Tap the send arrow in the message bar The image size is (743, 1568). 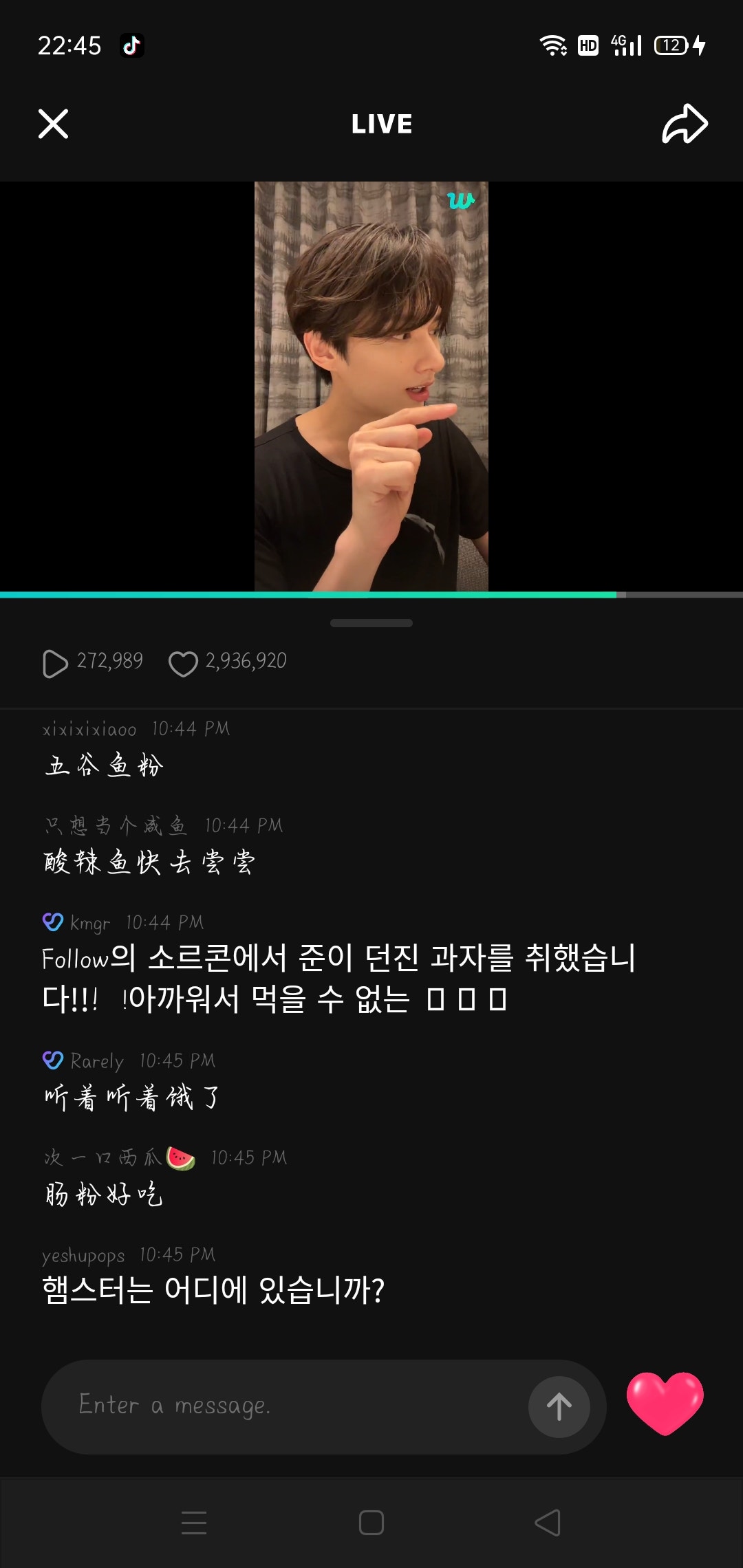[x=558, y=1407]
